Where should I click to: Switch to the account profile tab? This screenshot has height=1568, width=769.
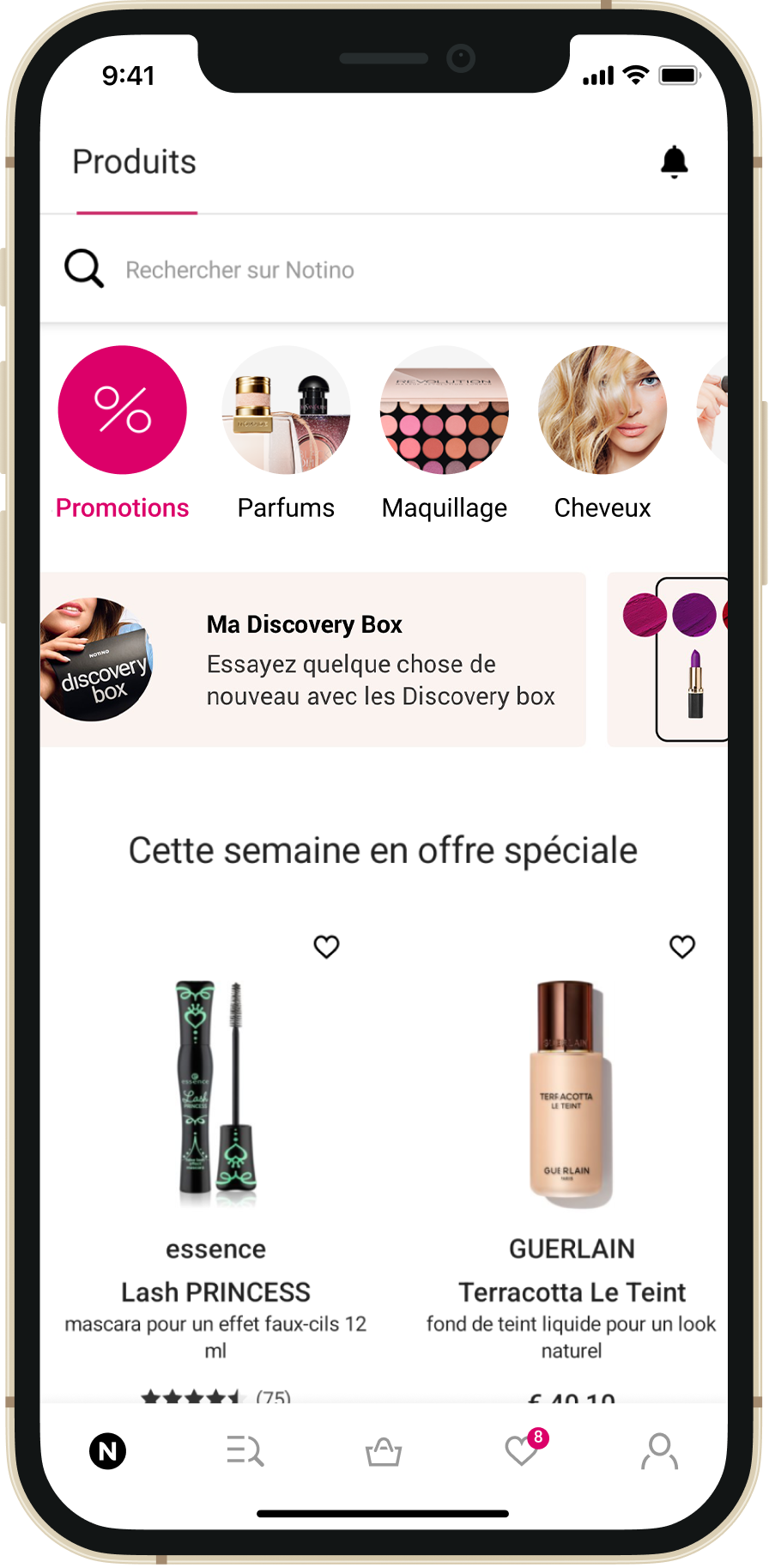[659, 1451]
